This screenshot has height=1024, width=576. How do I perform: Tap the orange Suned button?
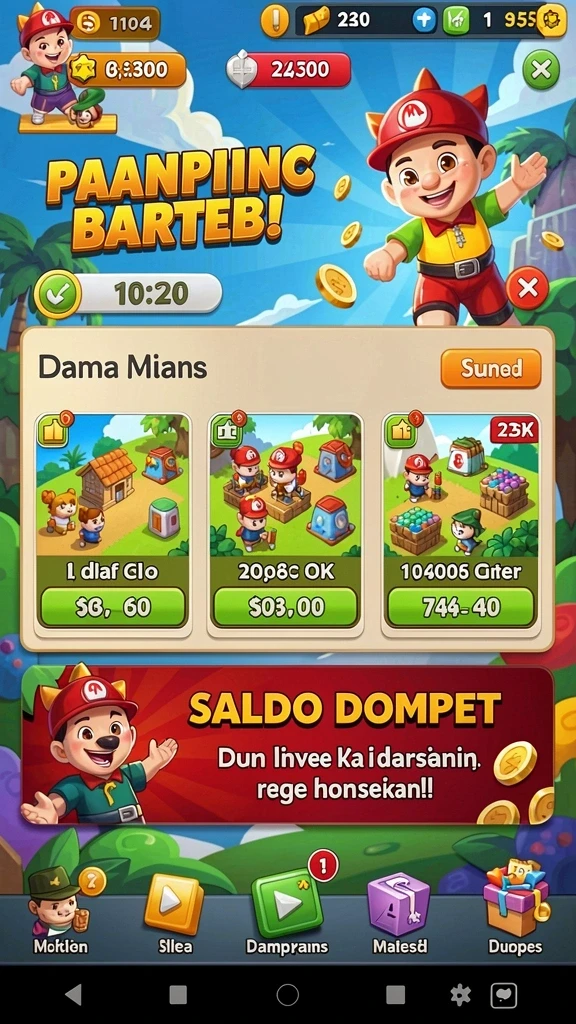491,369
